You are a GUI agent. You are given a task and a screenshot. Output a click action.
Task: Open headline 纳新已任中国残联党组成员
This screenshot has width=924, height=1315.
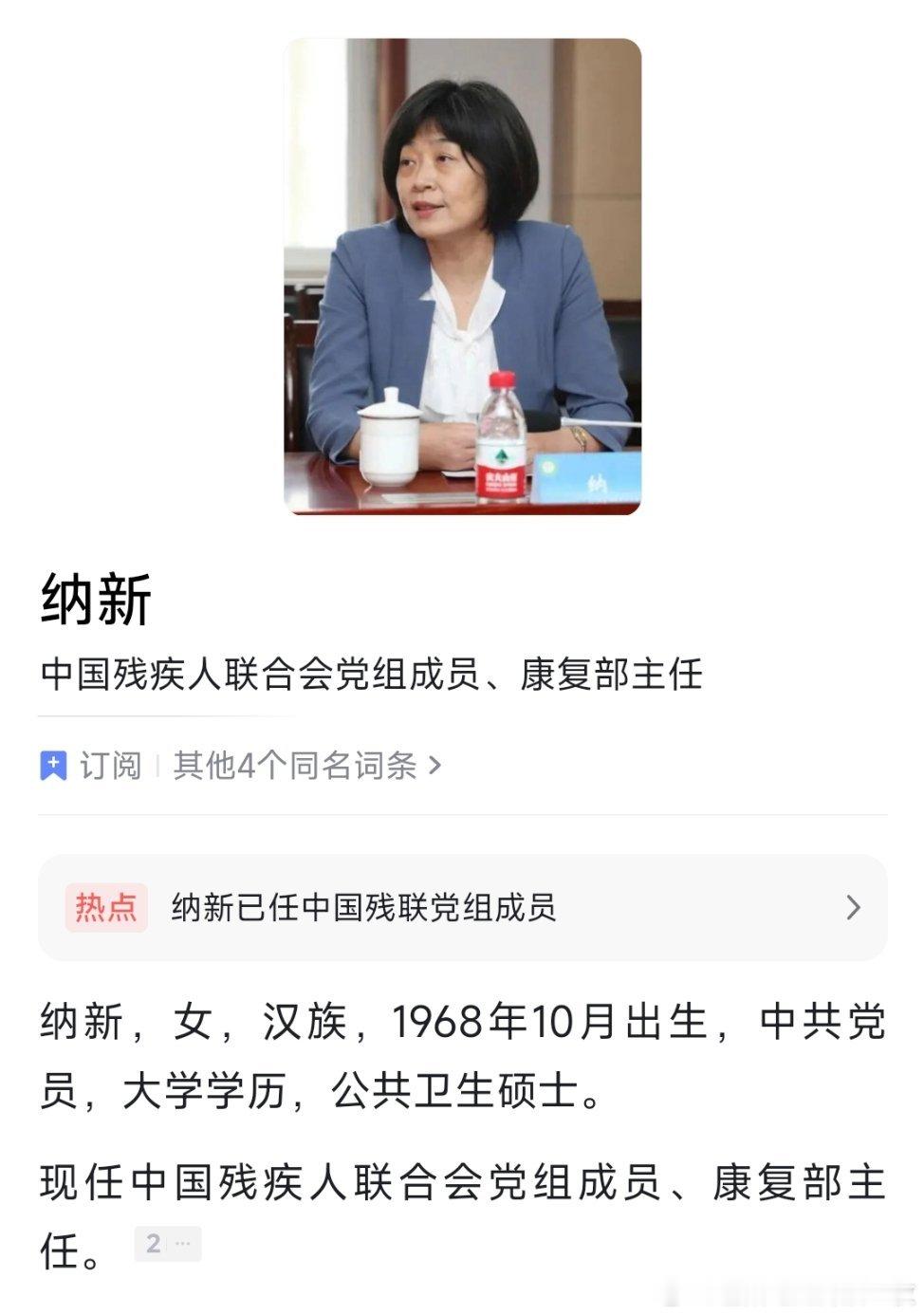pyautogui.click(x=367, y=906)
